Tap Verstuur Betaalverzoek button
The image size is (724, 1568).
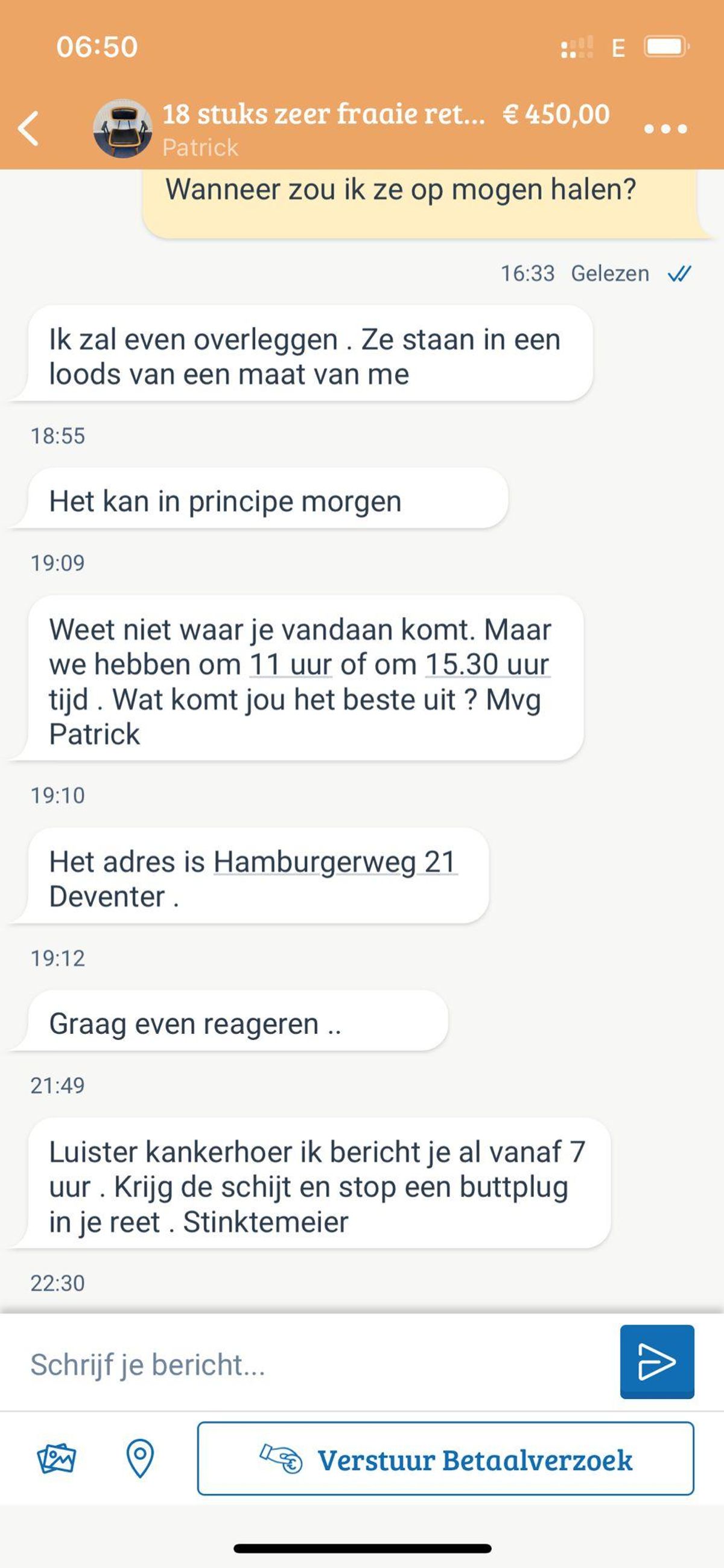pyautogui.click(x=445, y=1459)
